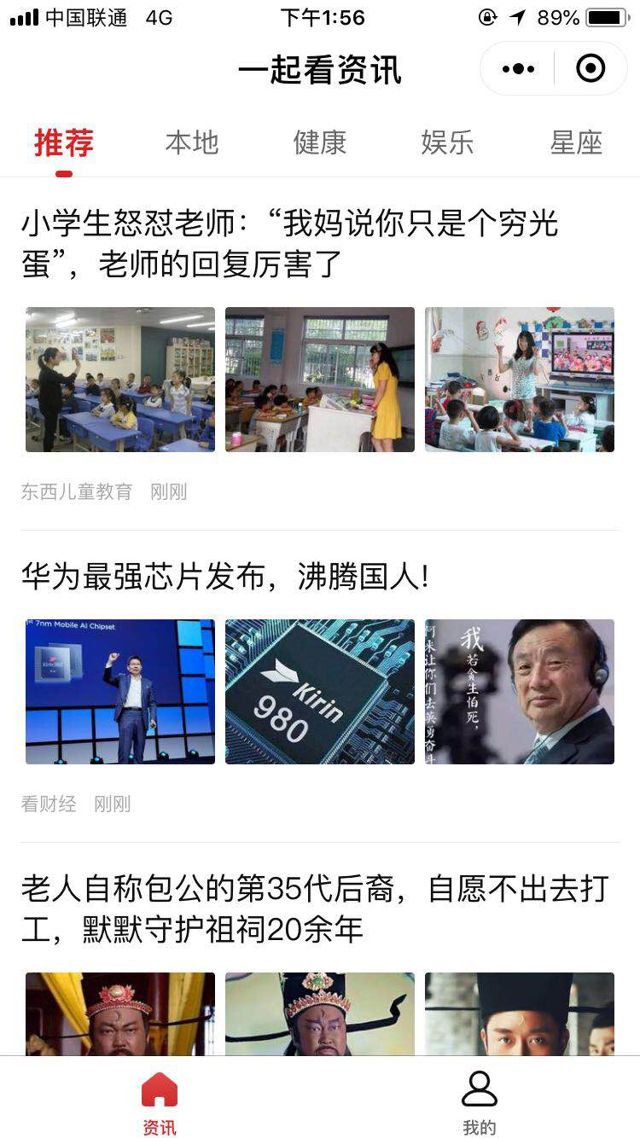Screen dimensions: 640x1138
Task: Select the 推荐 tab
Action: click(x=64, y=143)
